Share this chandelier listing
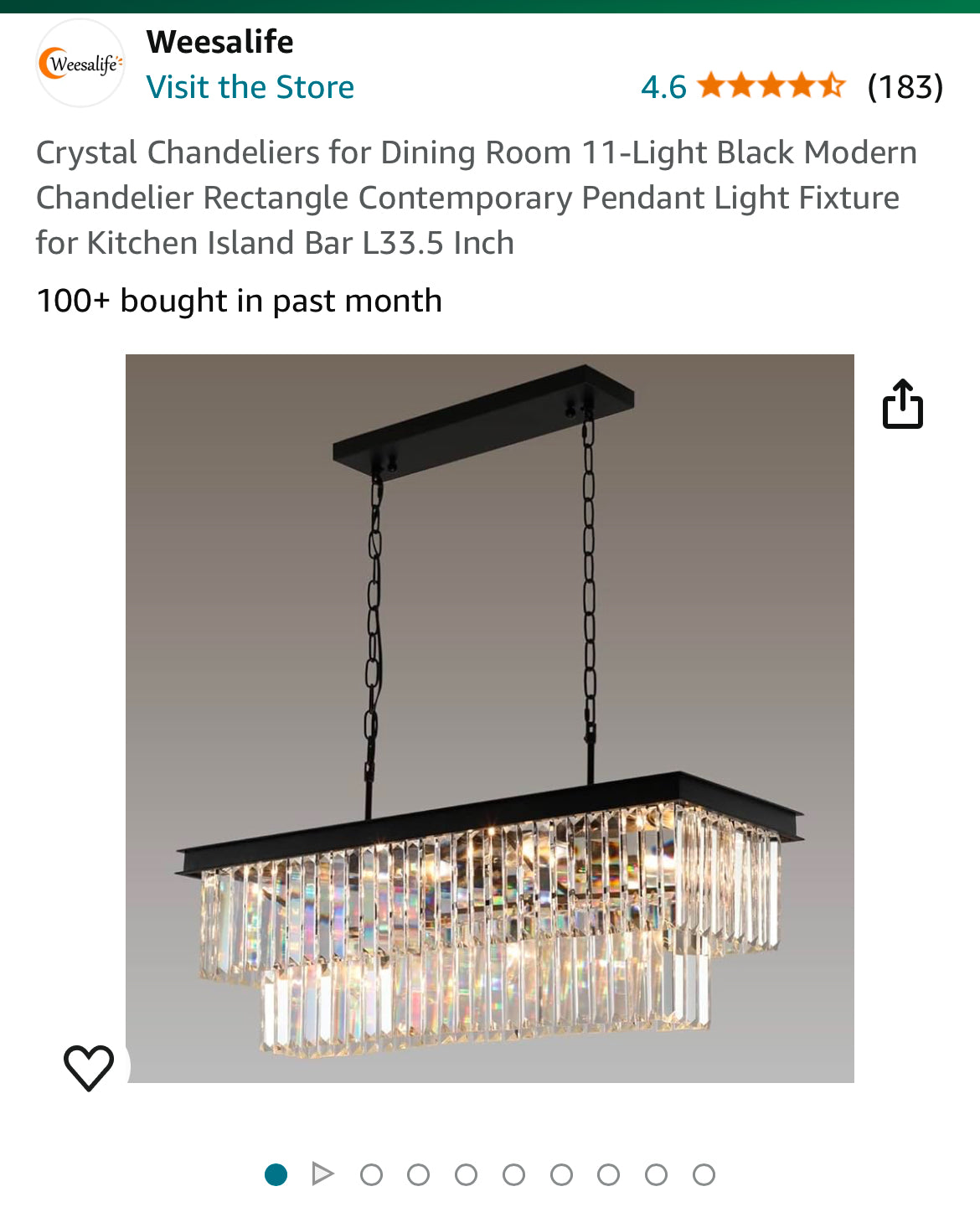The height and width of the screenshot is (1207, 980). 902,405
